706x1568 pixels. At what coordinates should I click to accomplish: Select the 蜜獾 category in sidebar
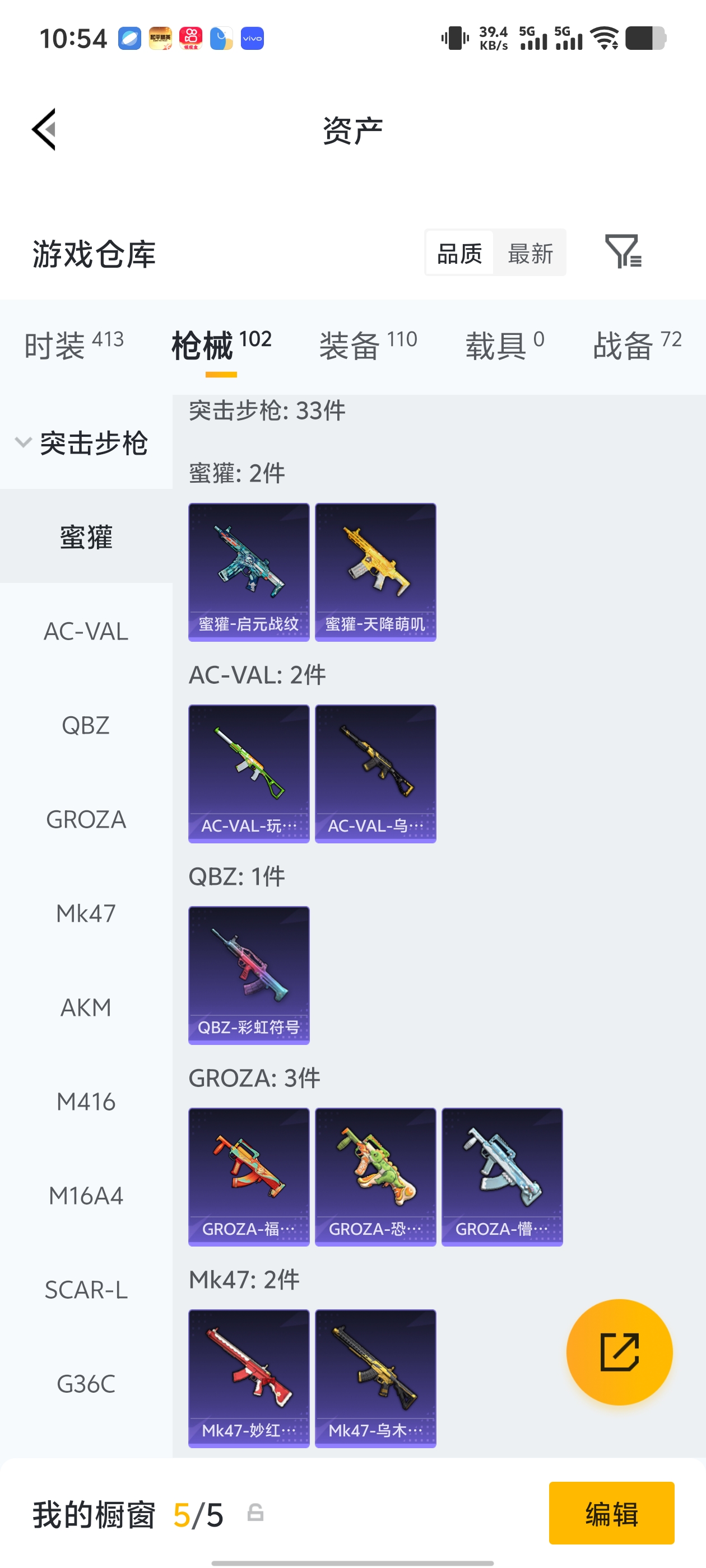[x=85, y=537]
